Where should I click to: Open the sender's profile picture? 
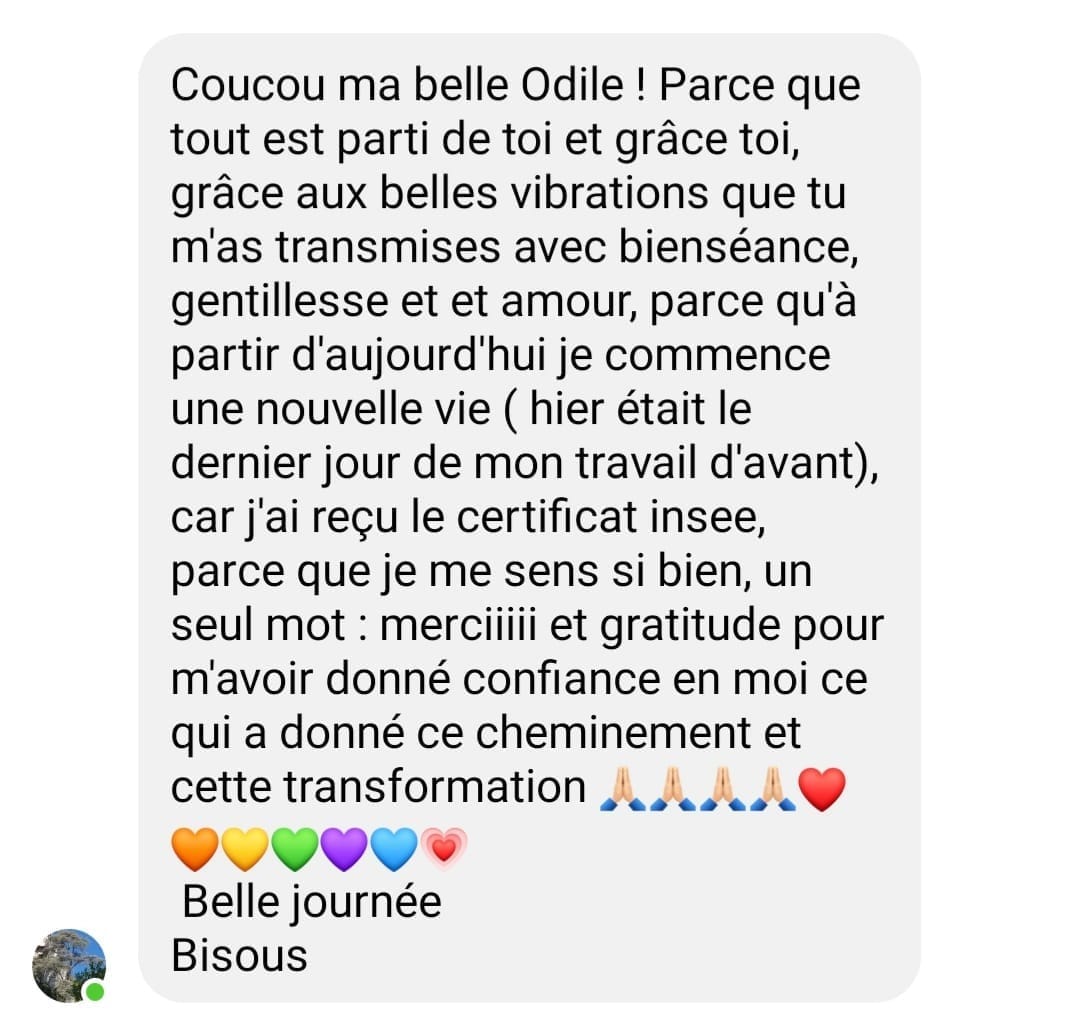[68, 965]
